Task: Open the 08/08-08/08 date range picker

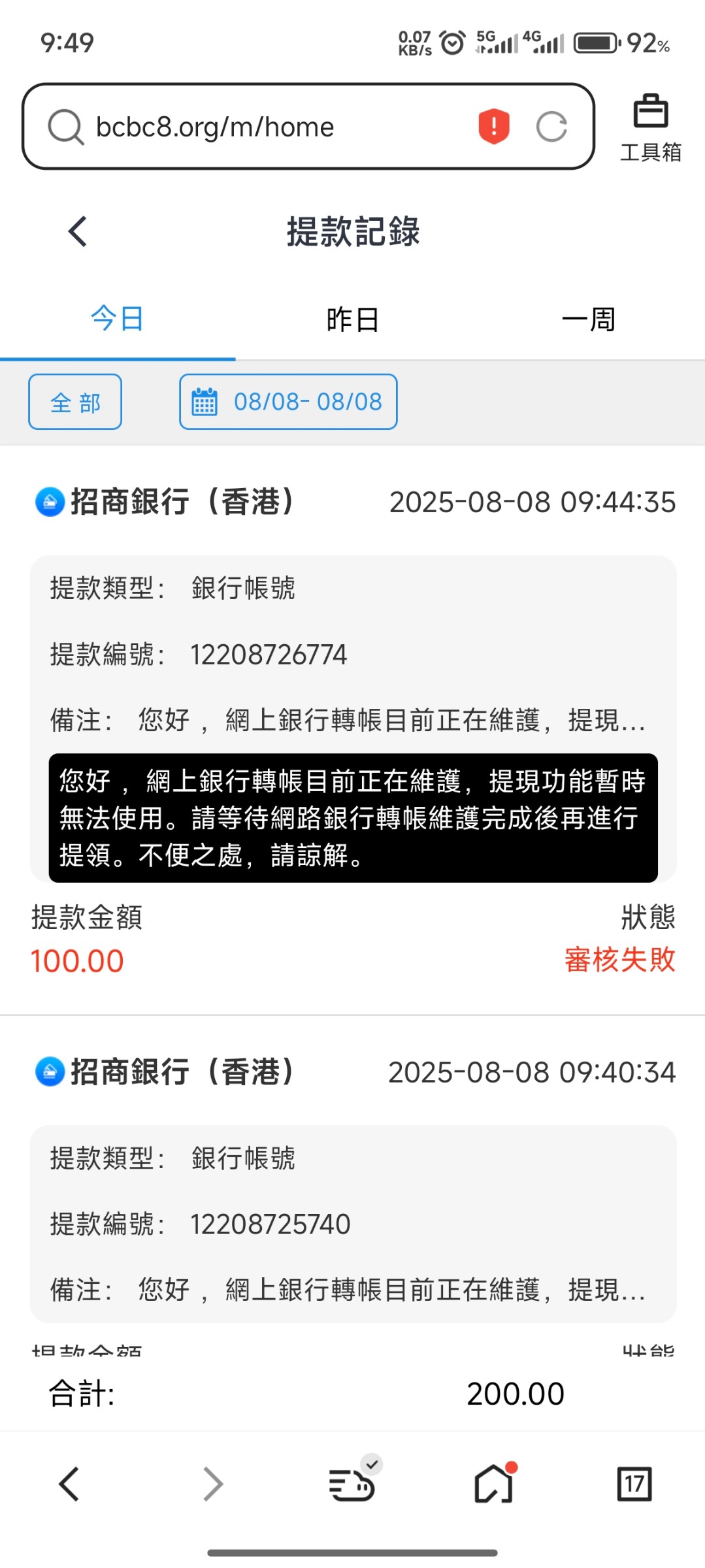Action: [287, 401]
